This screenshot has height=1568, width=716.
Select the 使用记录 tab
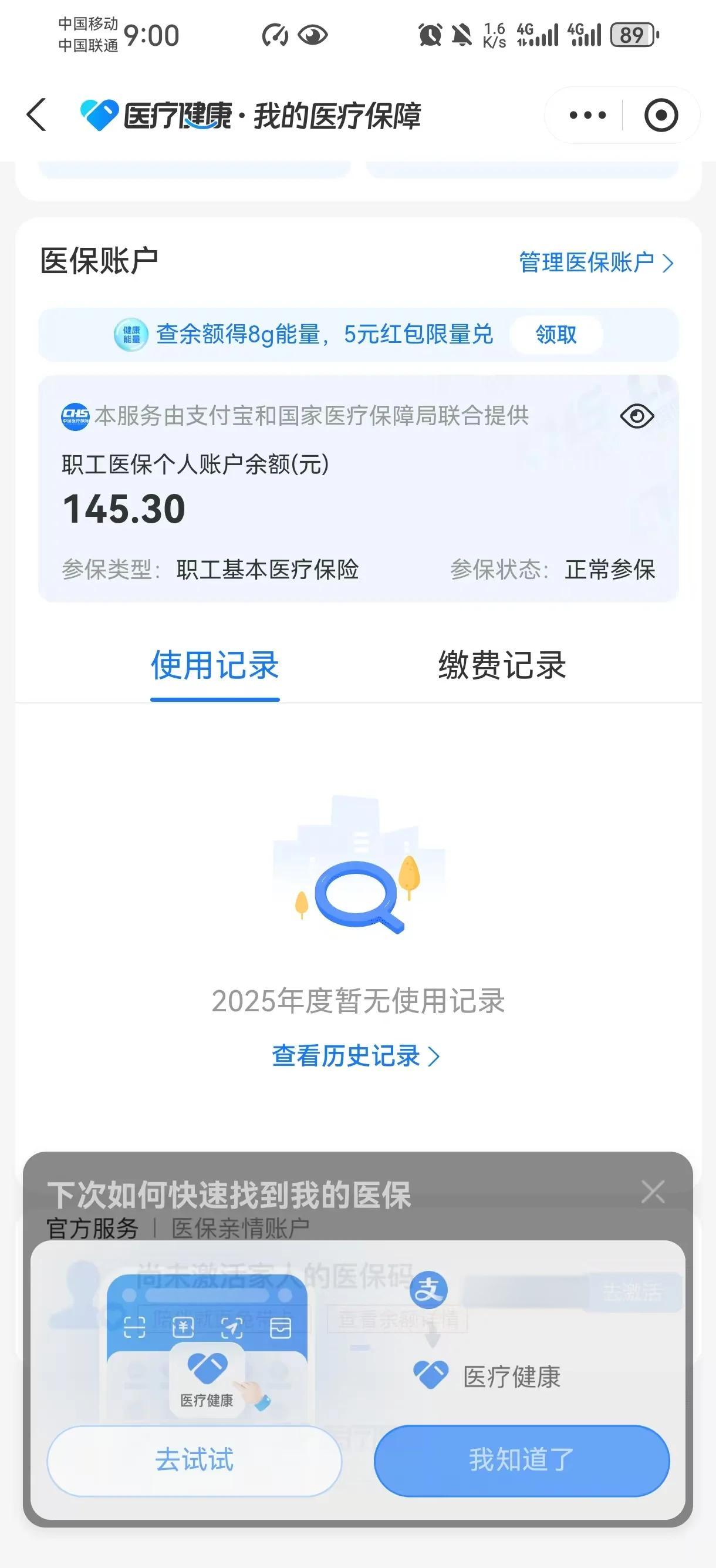coord(215,667)
